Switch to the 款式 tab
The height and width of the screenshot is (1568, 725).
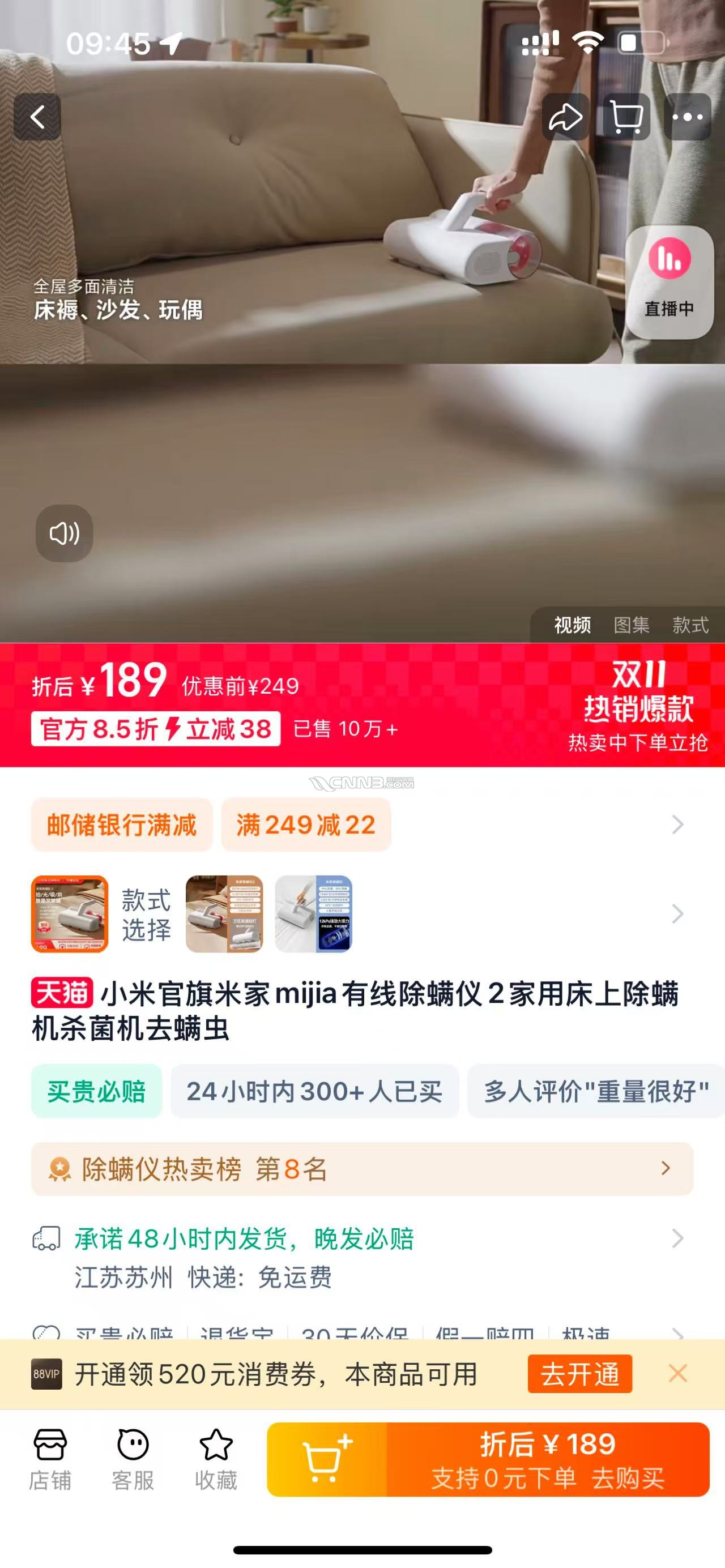pos(690,625)
